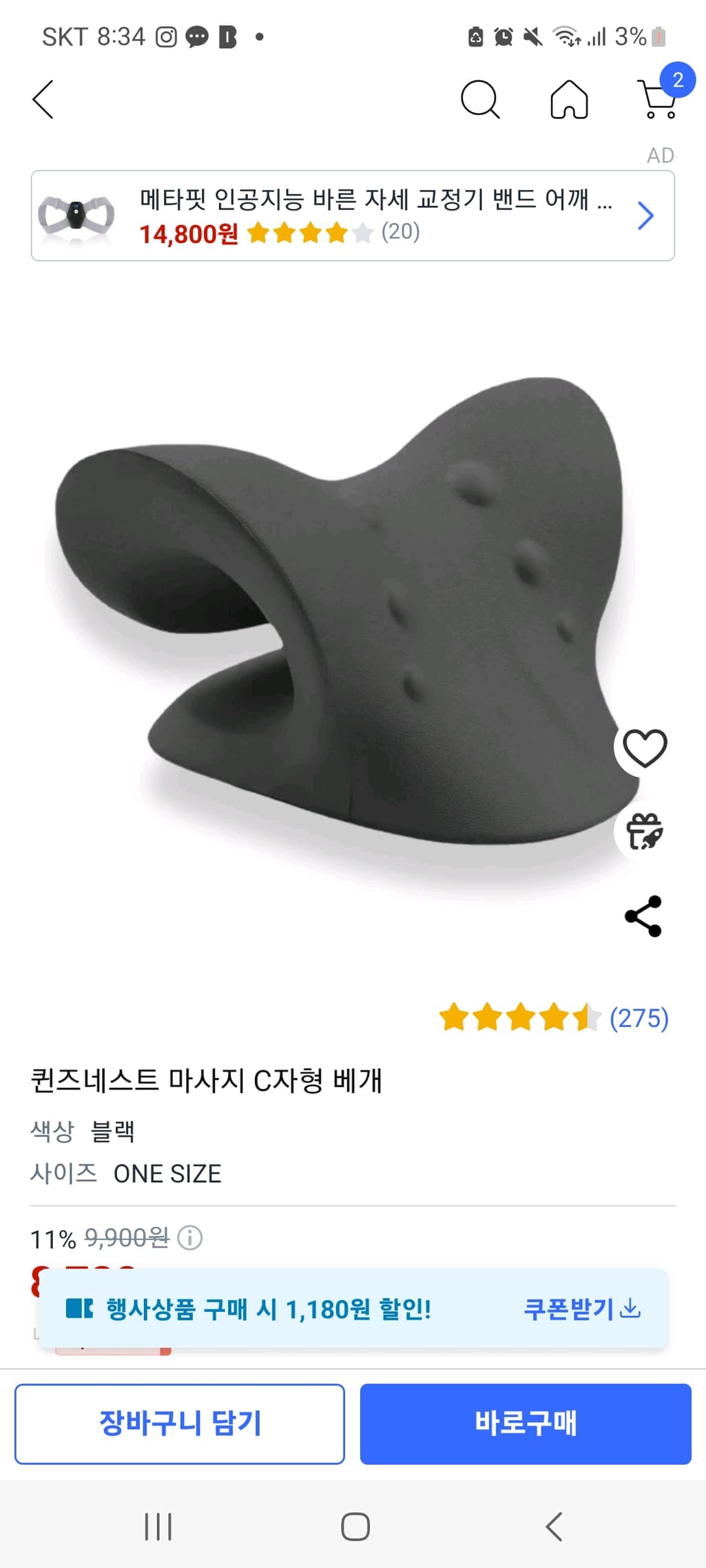Open the search icon
Screen dimensions: 706x1568
tap(479, 100)
